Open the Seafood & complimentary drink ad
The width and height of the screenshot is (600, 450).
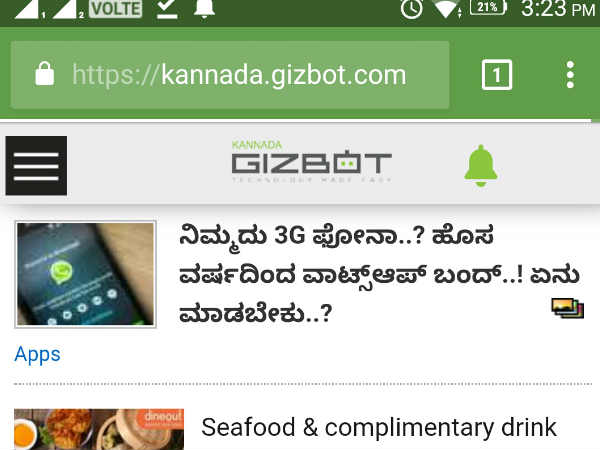pyautogui.click(x=378, y=428)
